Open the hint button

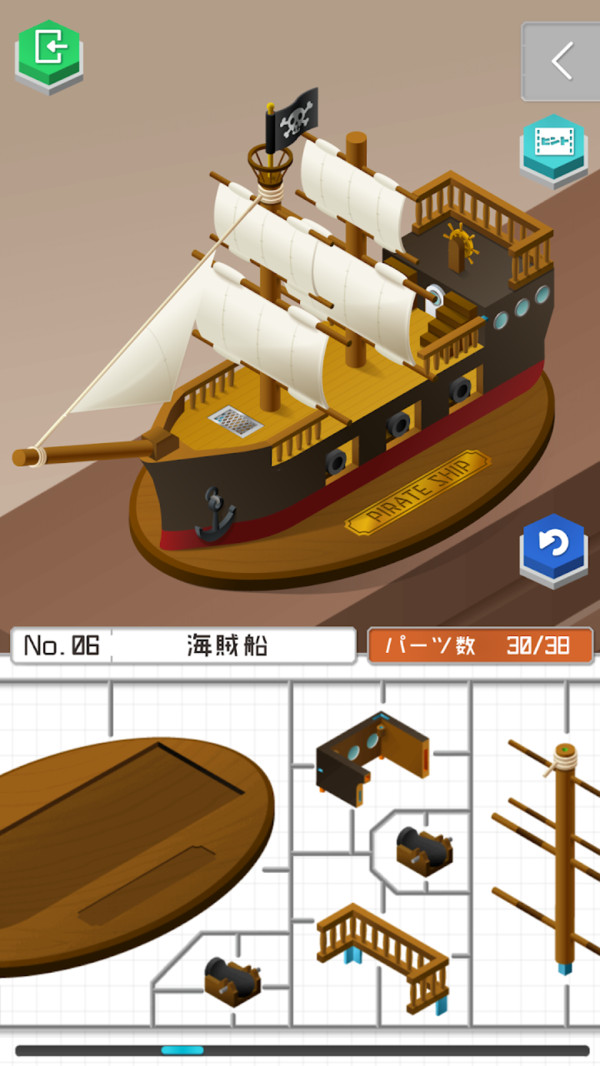click(x=553, y=148)
